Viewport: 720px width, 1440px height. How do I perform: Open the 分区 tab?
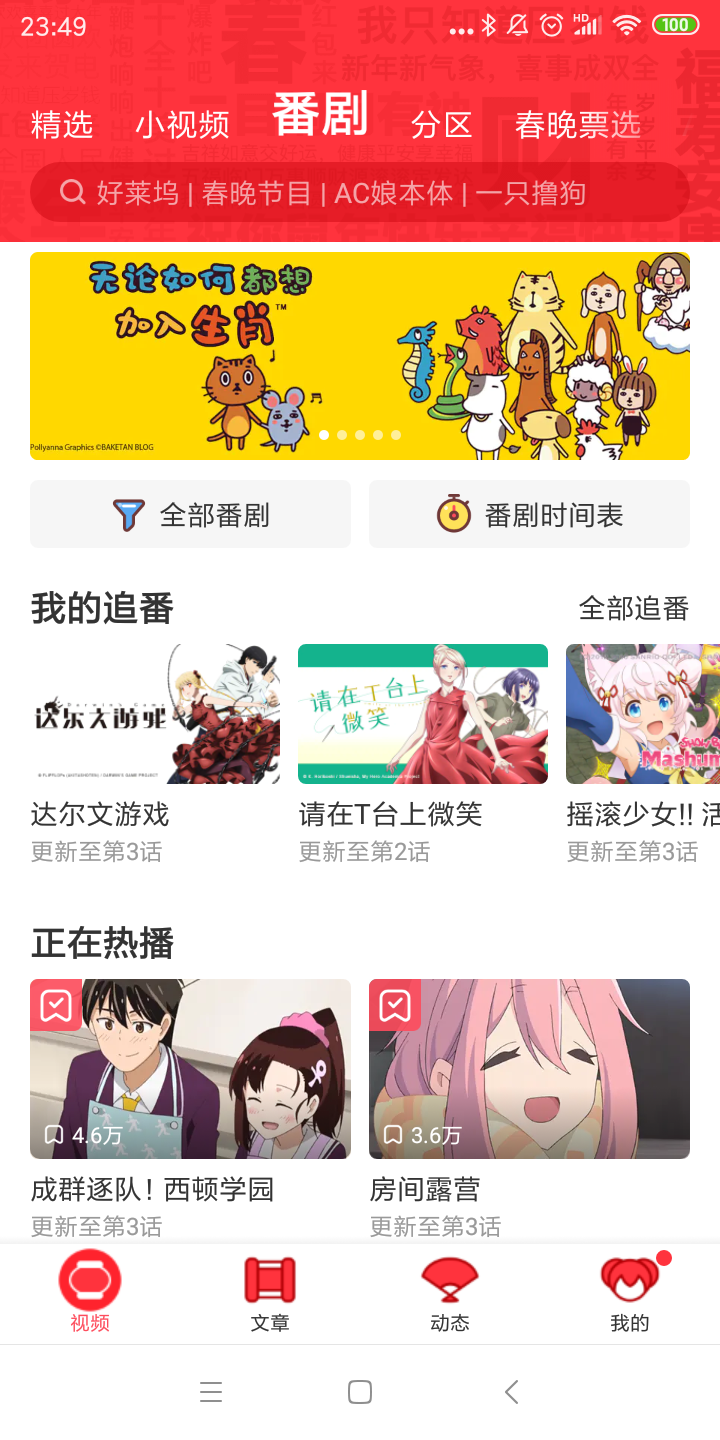[x=441, y=125]
